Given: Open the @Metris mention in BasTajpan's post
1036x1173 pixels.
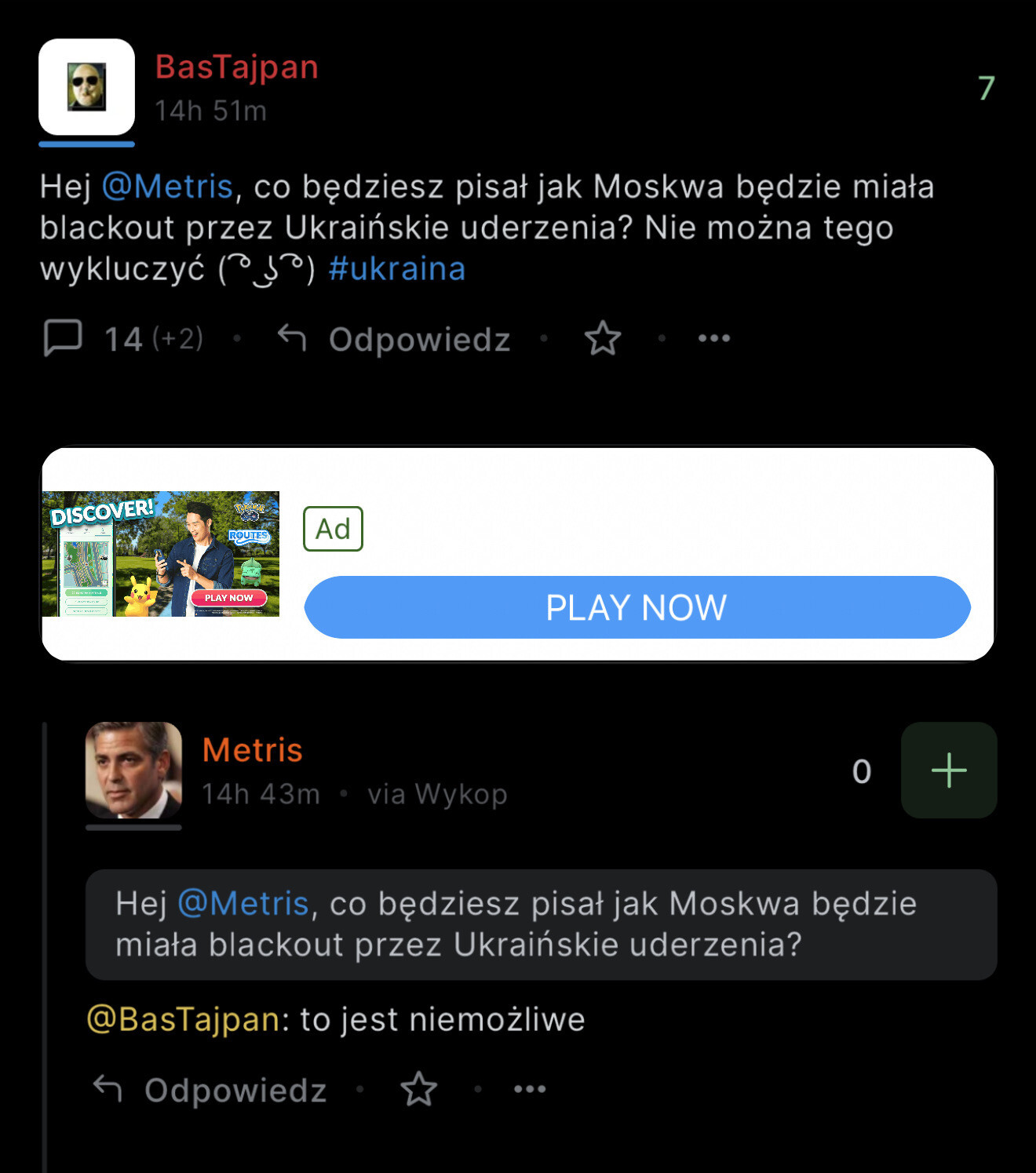Looking at the screenshot, I should click(x=167, y=187).
